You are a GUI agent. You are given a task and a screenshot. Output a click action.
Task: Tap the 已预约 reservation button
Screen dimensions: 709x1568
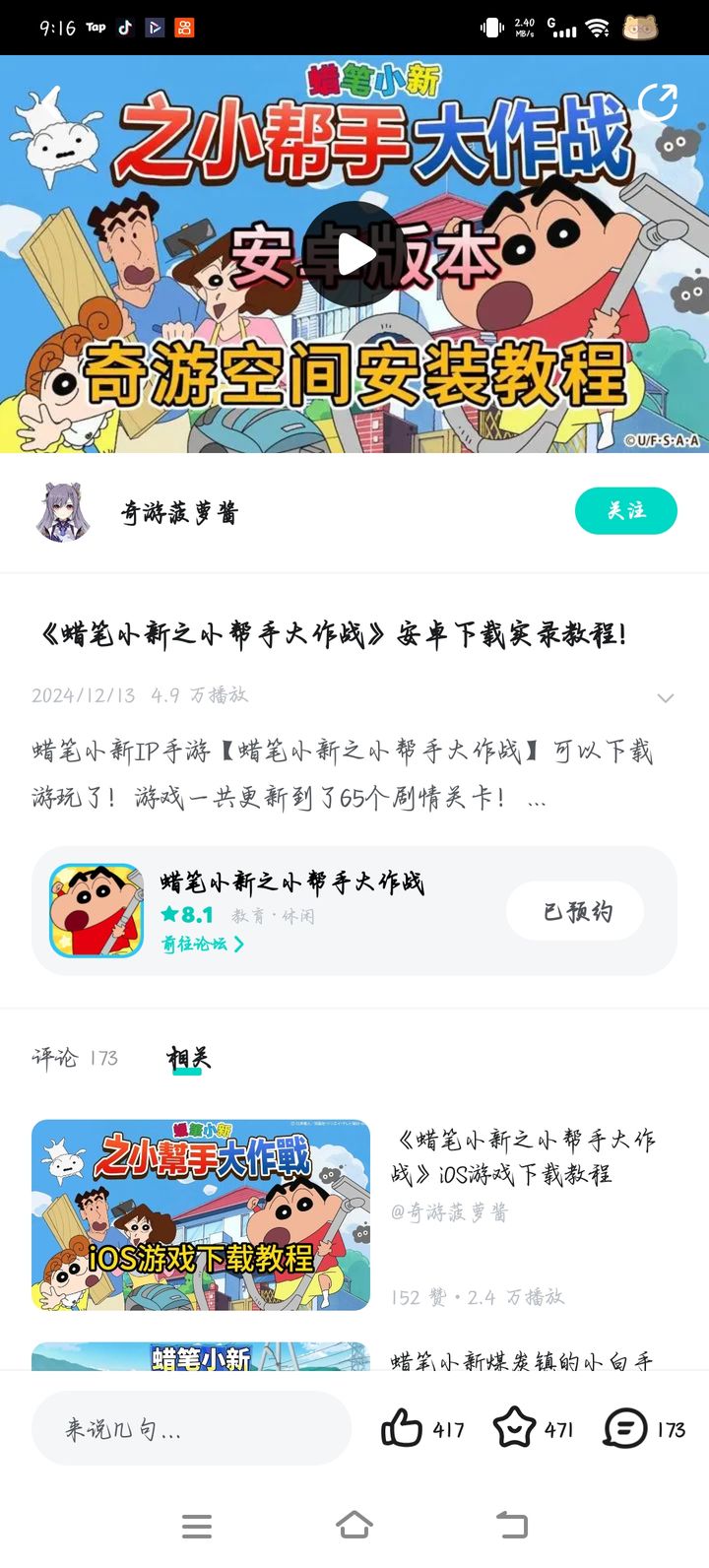[575, 911]
